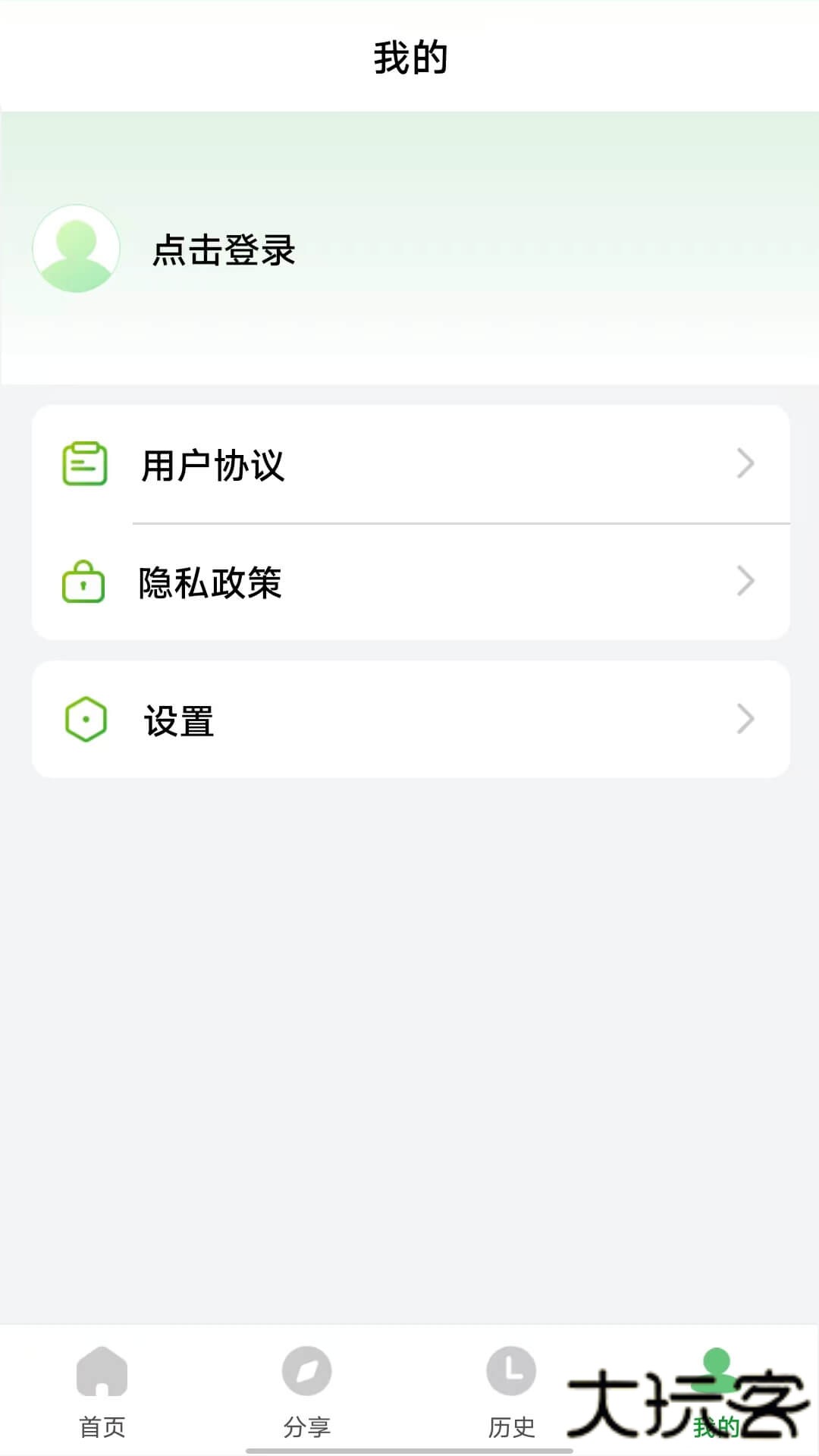This screenshot has width=819, height=1456.
Task: Tap the compass icon above 分享
Action: [x=306, y=1373]
